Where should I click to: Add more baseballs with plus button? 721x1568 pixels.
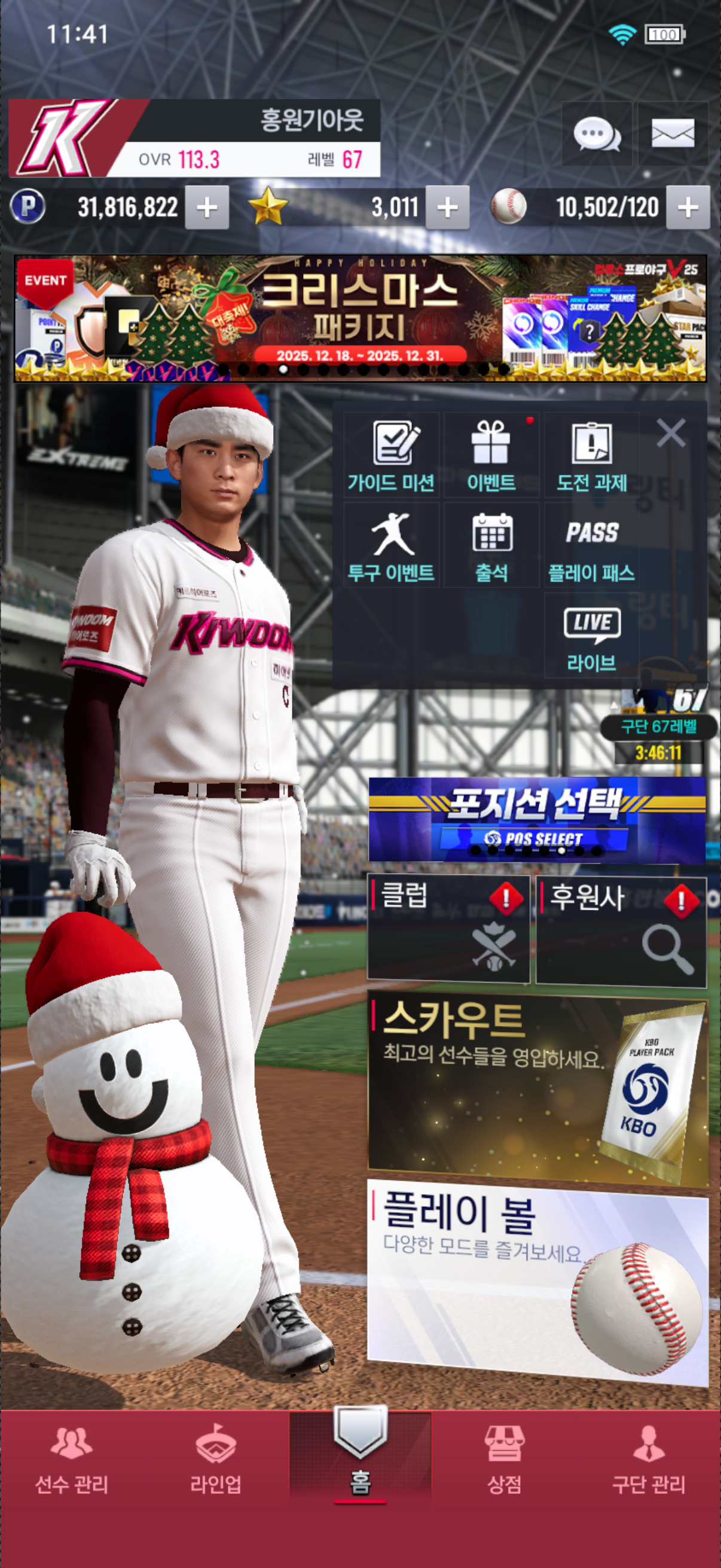(688, 208)
